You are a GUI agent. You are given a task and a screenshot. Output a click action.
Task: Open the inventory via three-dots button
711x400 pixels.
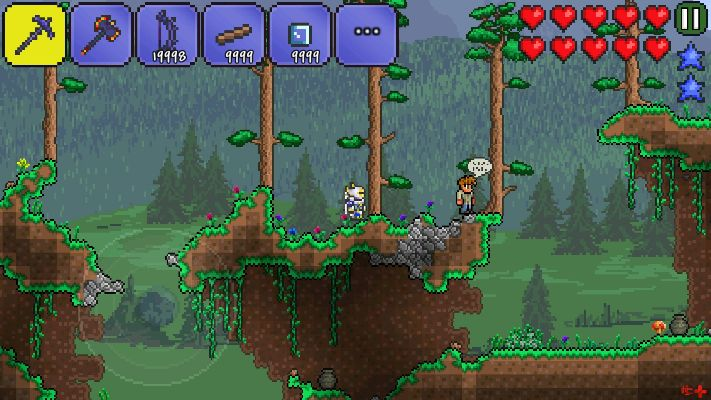pyautogui.click(x=366, y=33)
